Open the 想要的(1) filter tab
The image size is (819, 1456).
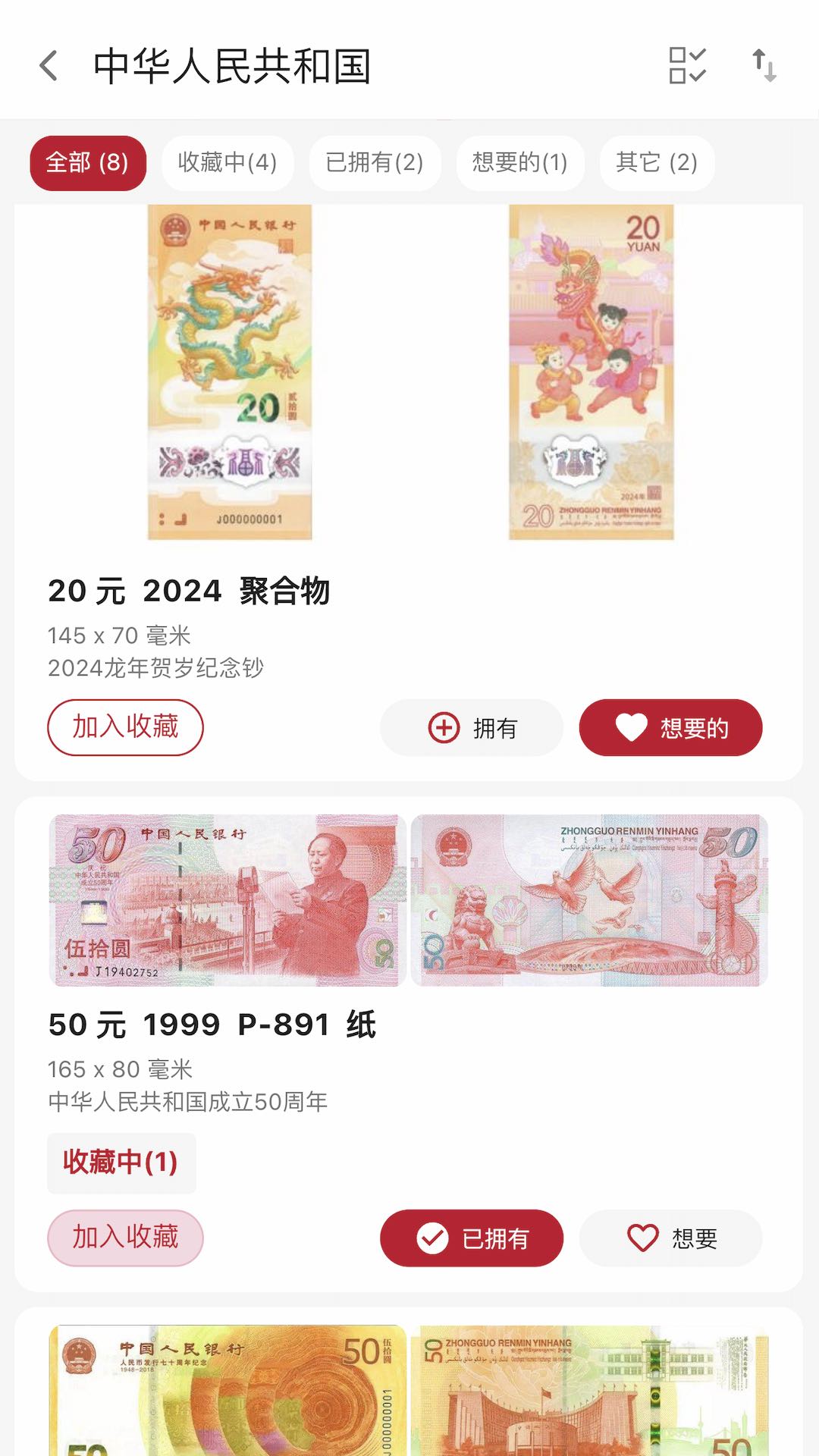(519, 163)
